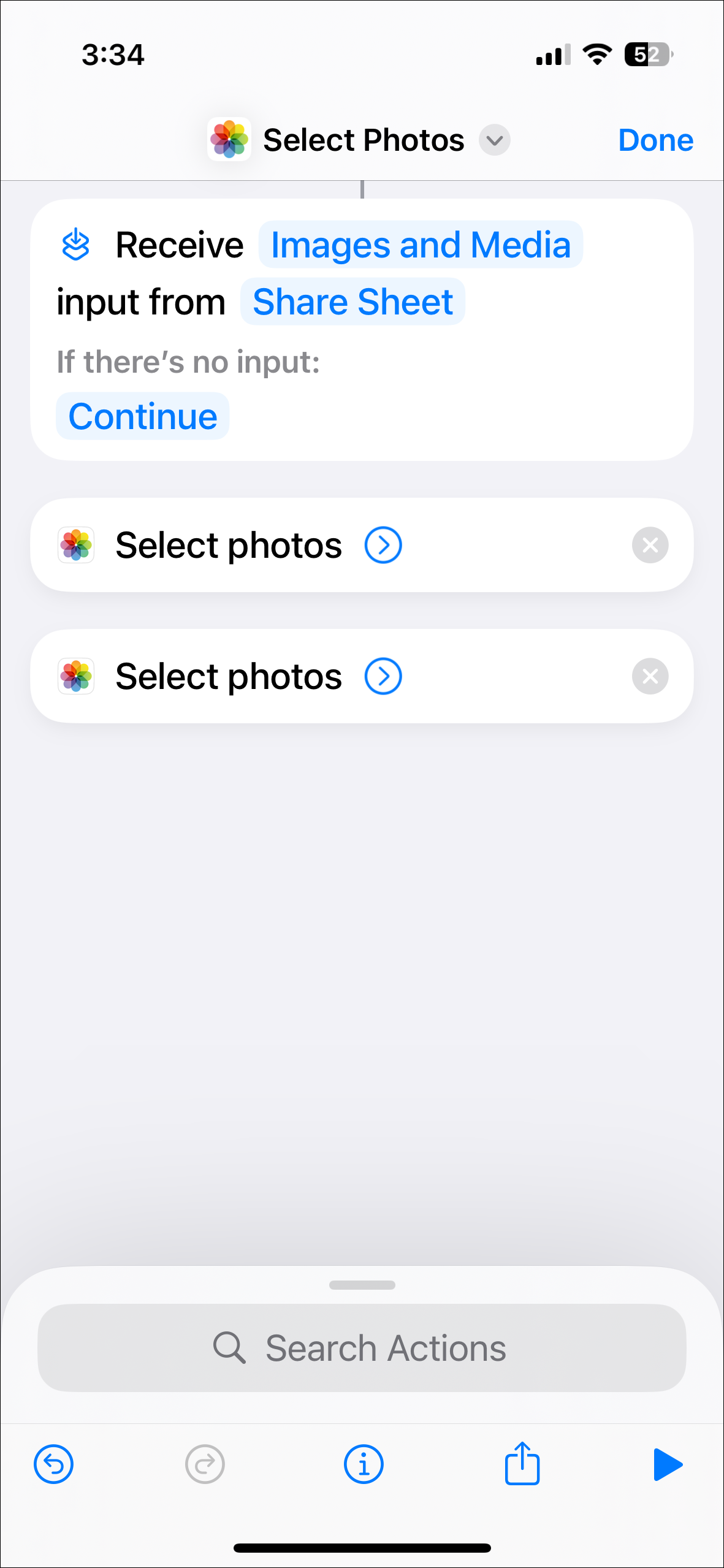Change the Images and Media input type

click(x=420, y=245)
